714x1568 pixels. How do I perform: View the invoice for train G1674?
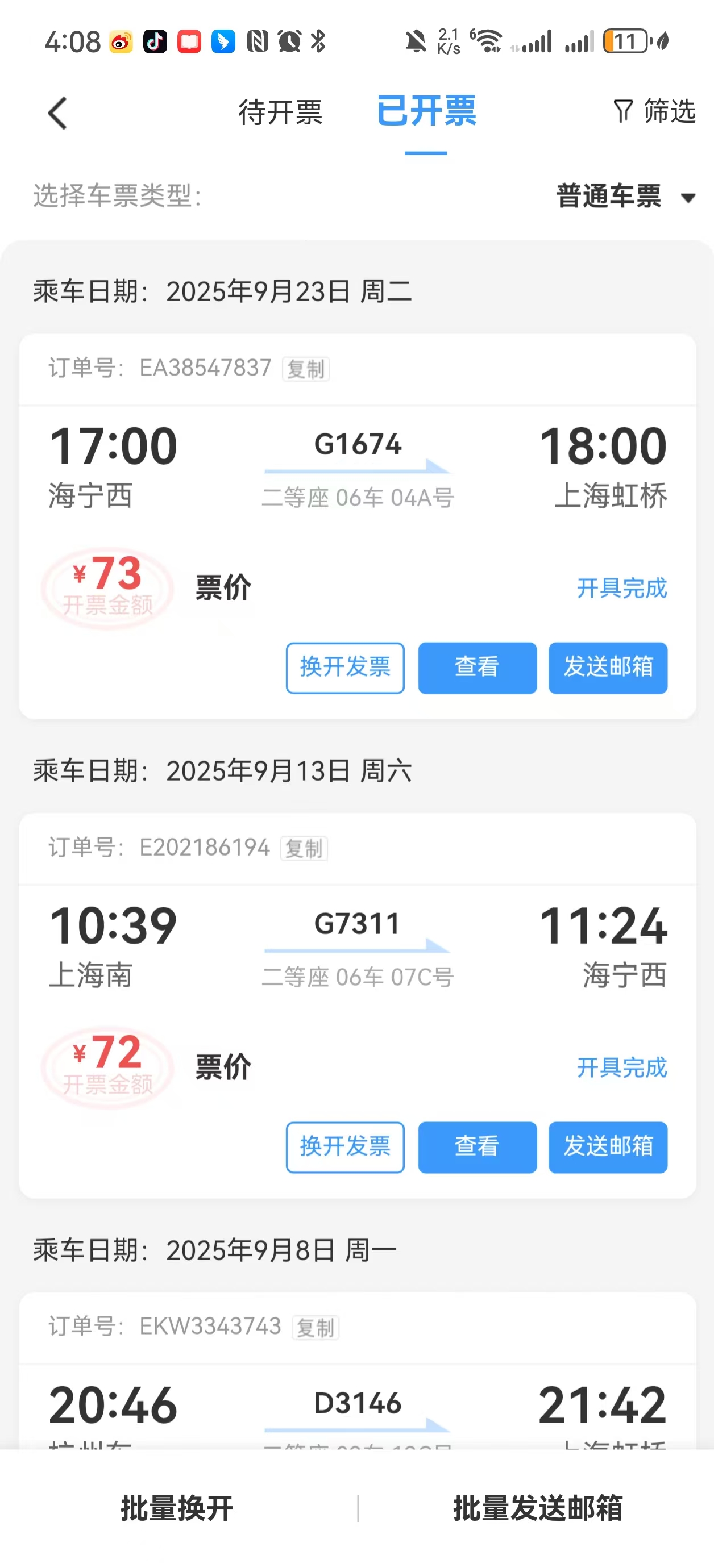(x=477, y=668)
